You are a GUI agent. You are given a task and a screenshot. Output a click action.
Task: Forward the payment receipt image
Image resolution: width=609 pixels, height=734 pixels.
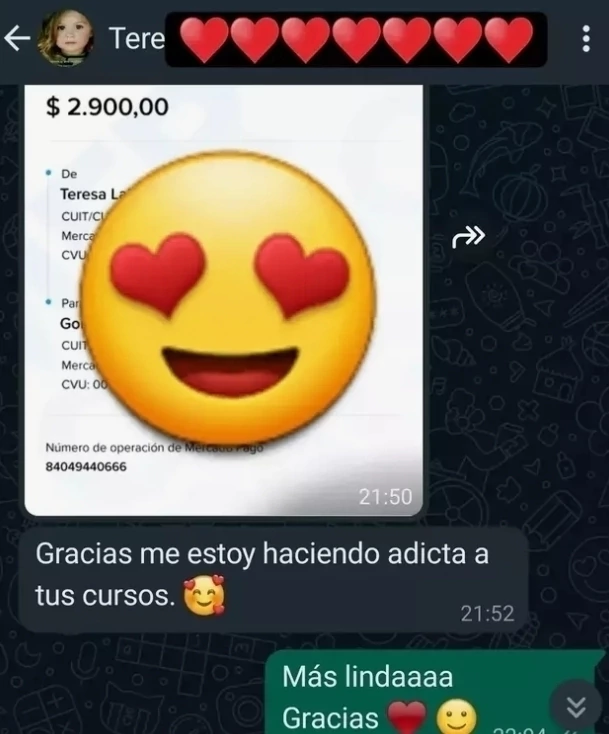tap(469, 237)
